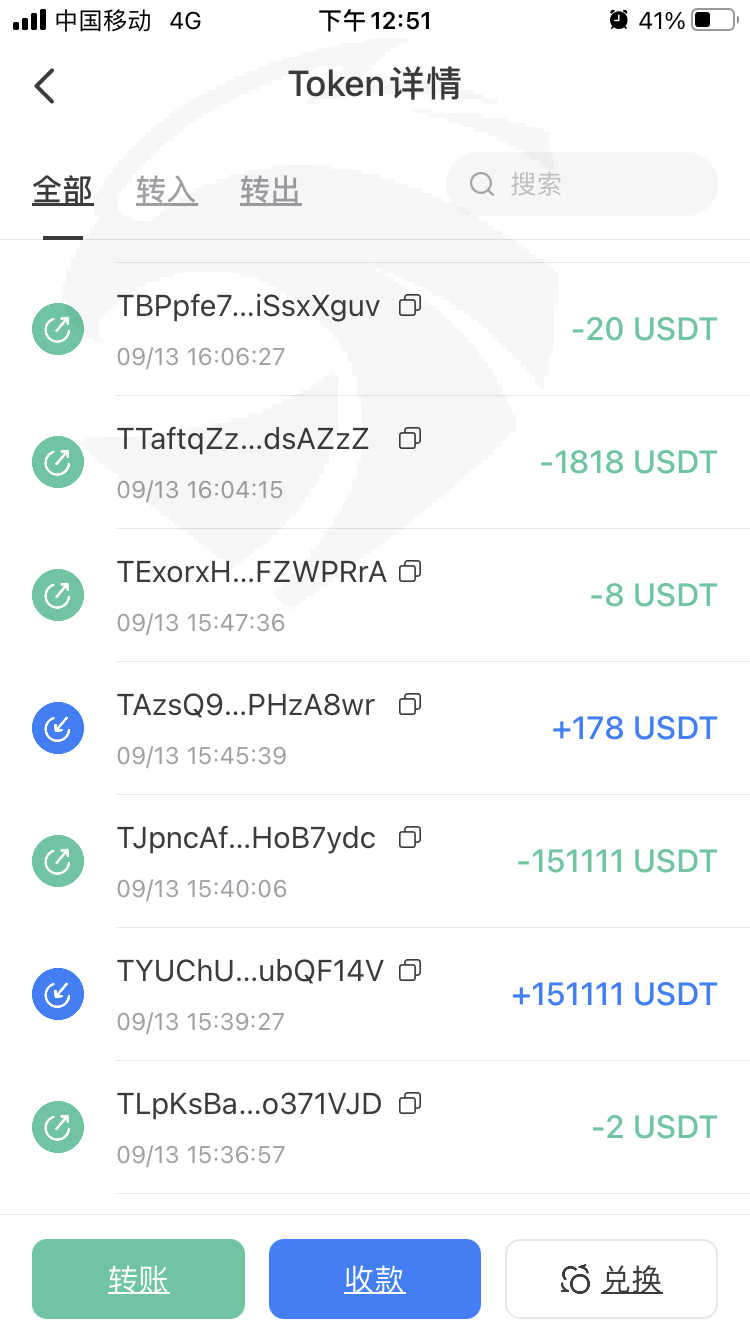The width and height of the screenshot is (750, 1334).
Task: Copy address TBPpfe7...iSsxXguv
Action: [x=410, y=305]
